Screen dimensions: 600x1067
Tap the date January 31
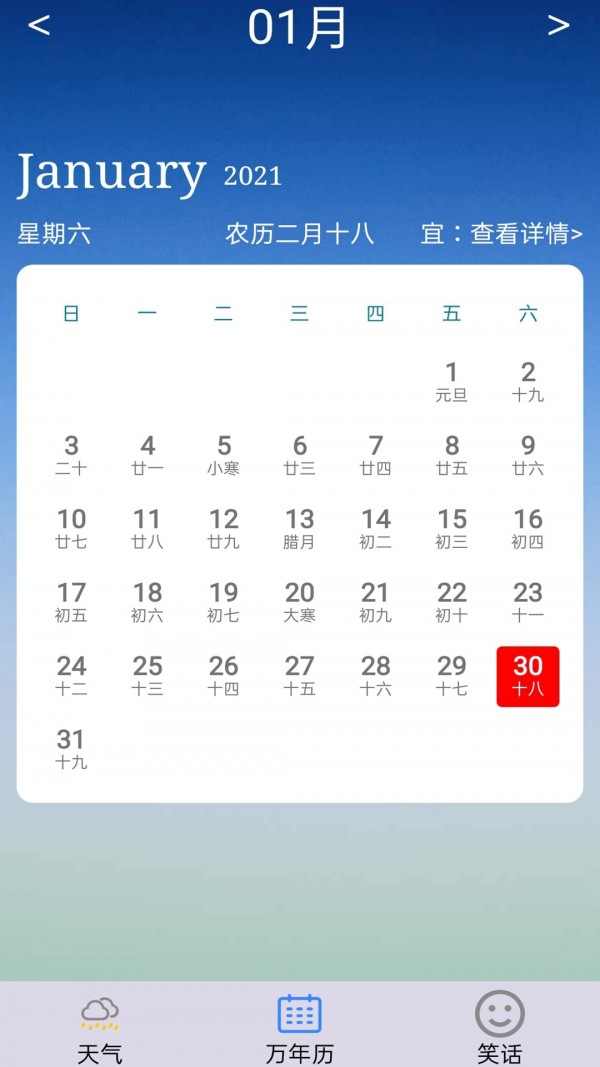pos(71,748)
